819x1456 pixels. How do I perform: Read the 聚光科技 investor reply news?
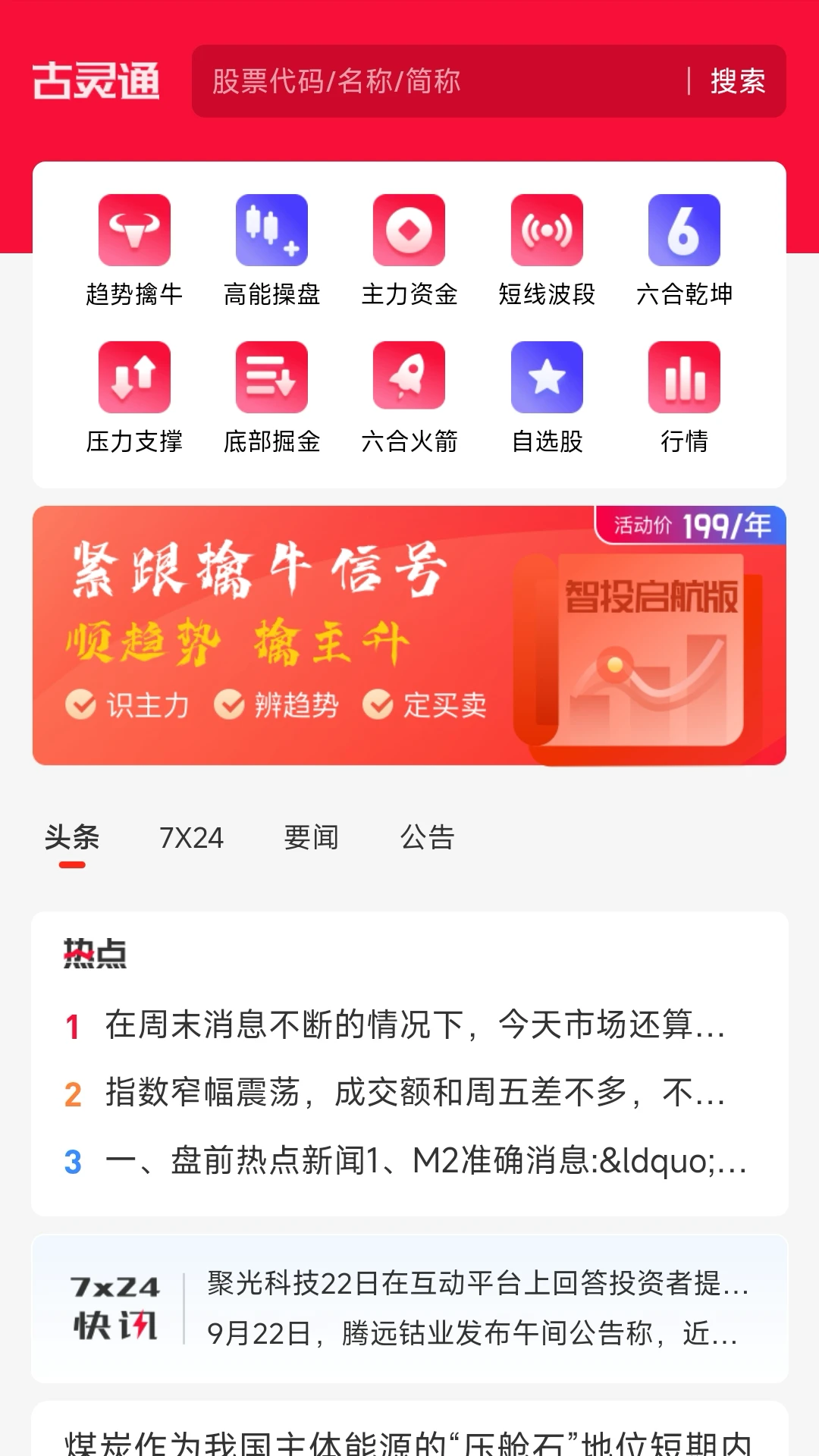coord(478,1280)
